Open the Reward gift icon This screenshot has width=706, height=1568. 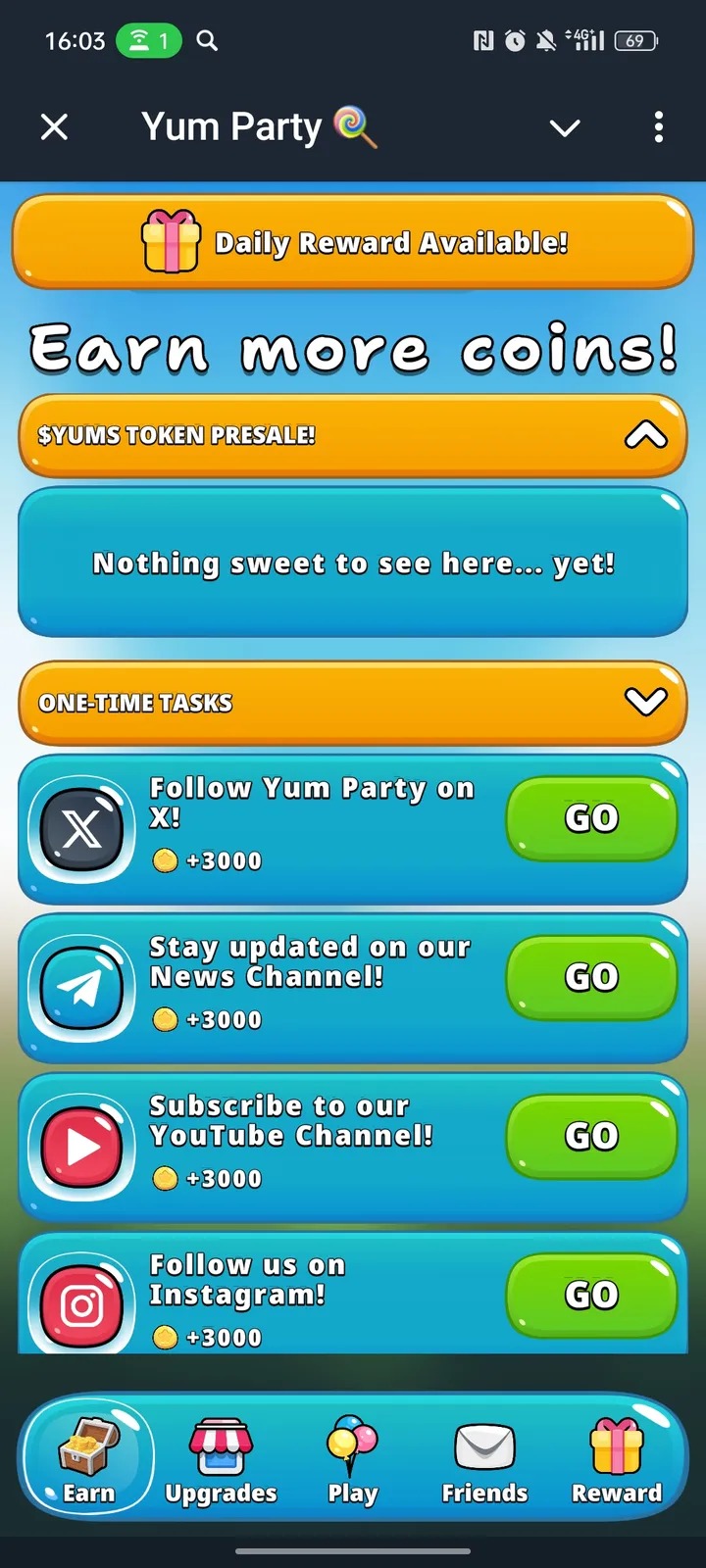(x=616, y=1445)
